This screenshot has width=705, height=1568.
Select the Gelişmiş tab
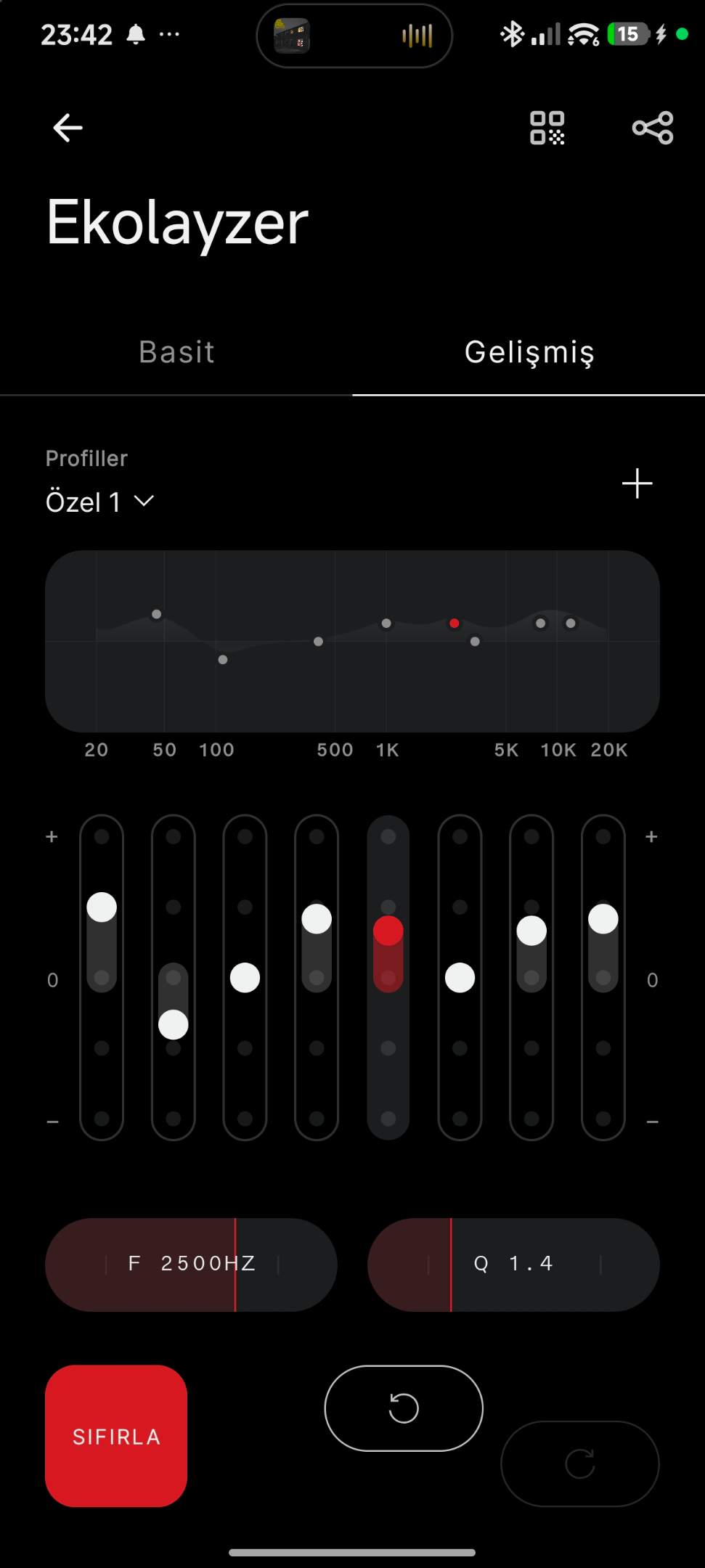pos(529,352)
